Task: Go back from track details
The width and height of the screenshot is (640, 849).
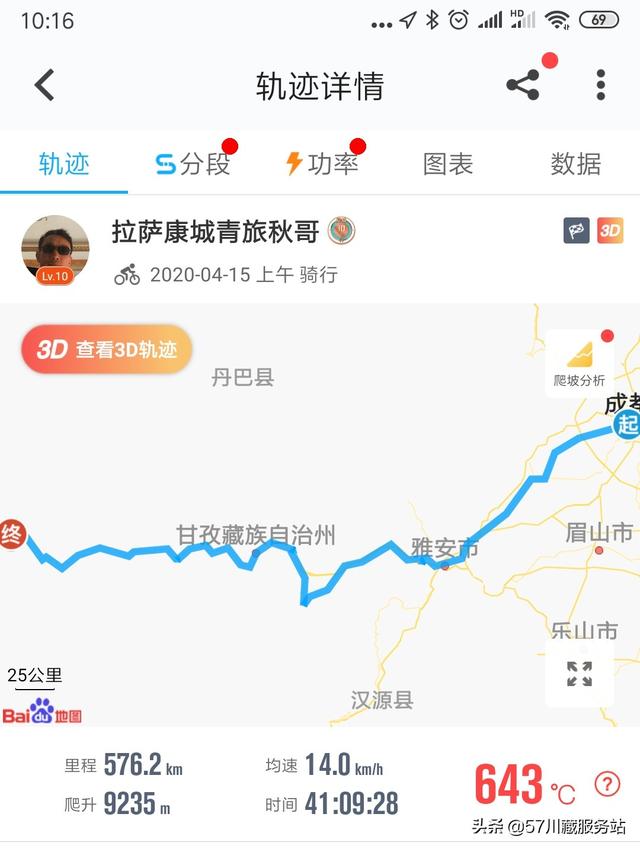Action: tap(45, 86)
